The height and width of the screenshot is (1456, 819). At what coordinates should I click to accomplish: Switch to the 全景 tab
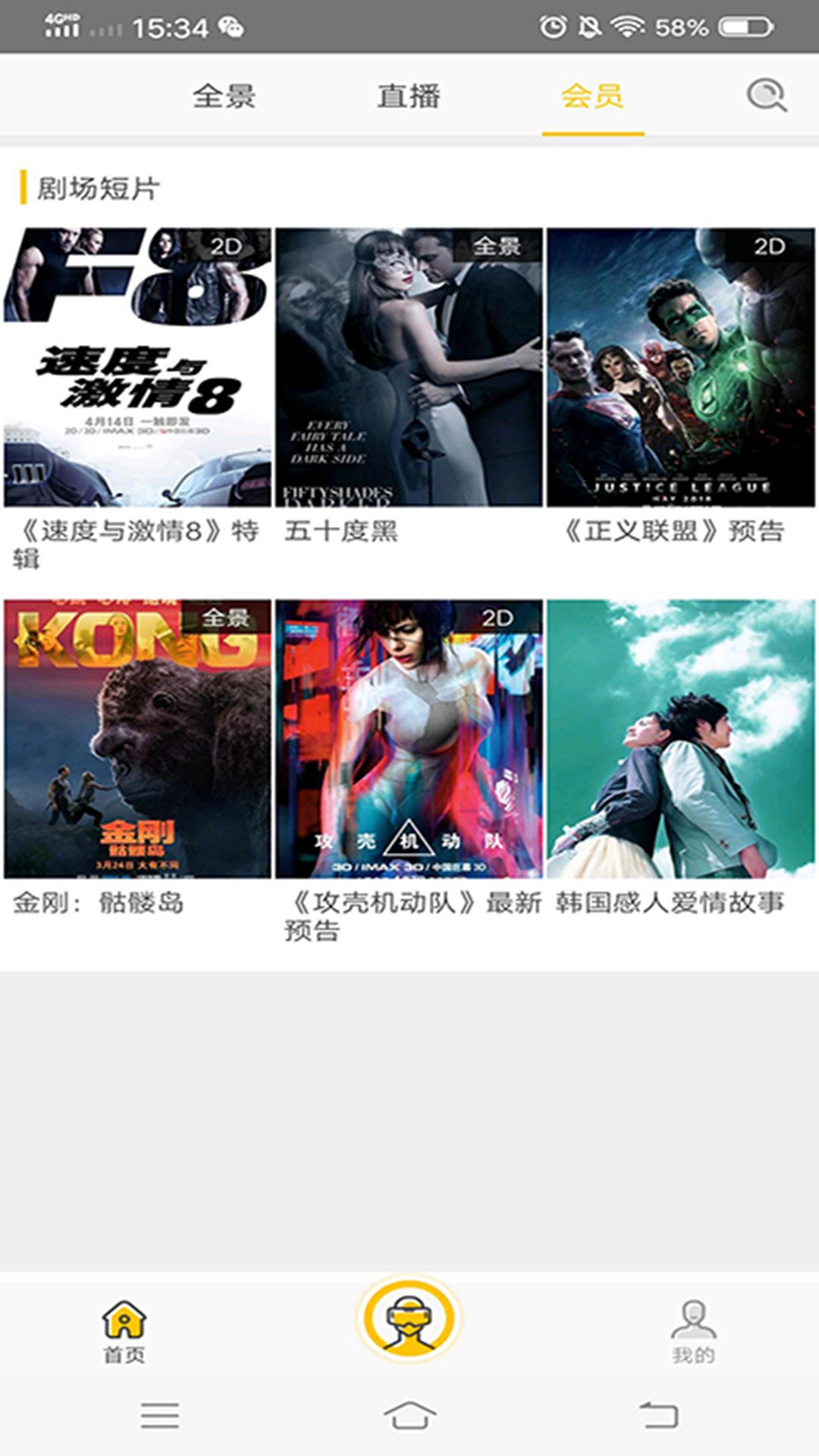point(224,96)
